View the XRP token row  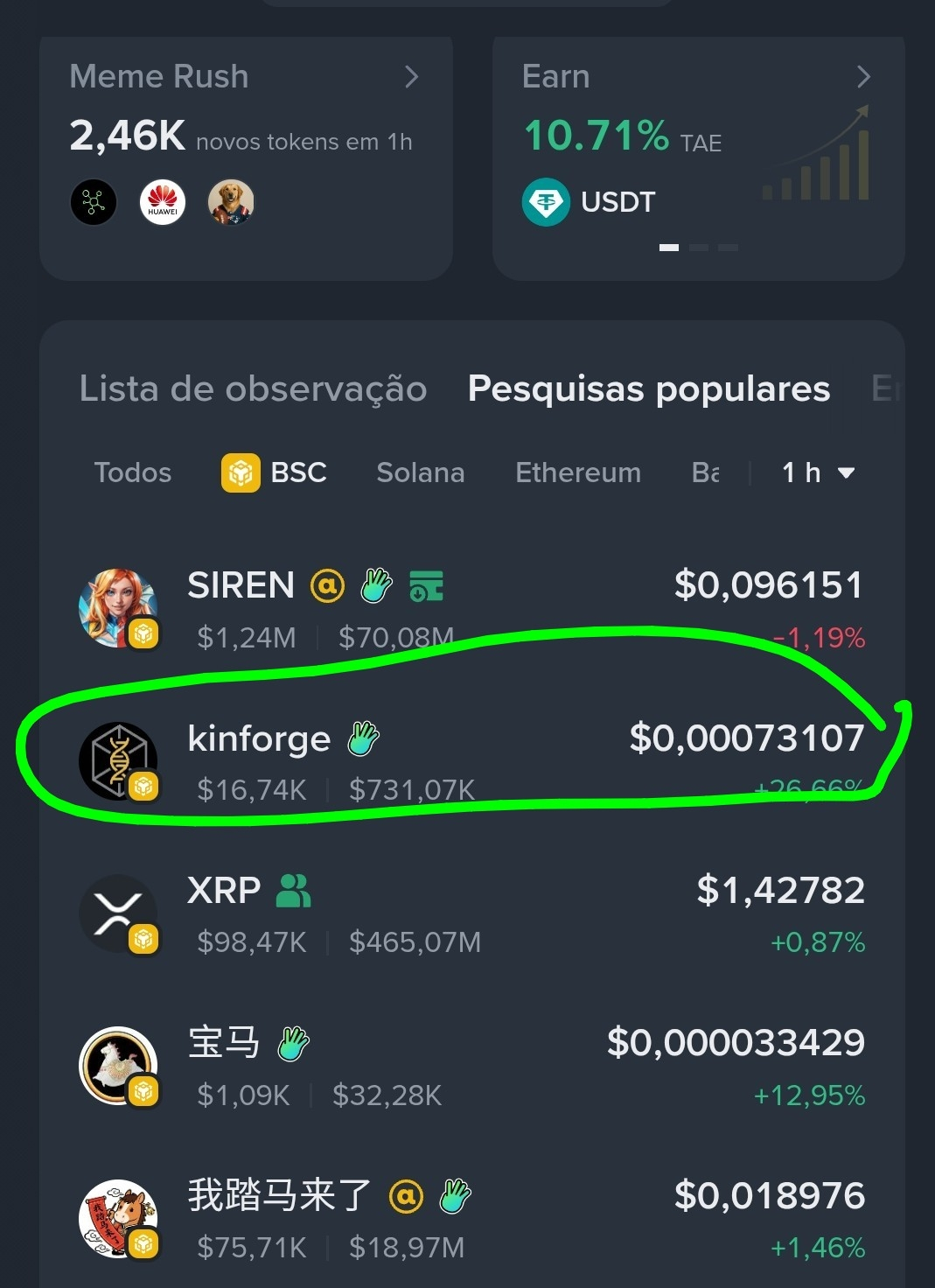point(471,914)
